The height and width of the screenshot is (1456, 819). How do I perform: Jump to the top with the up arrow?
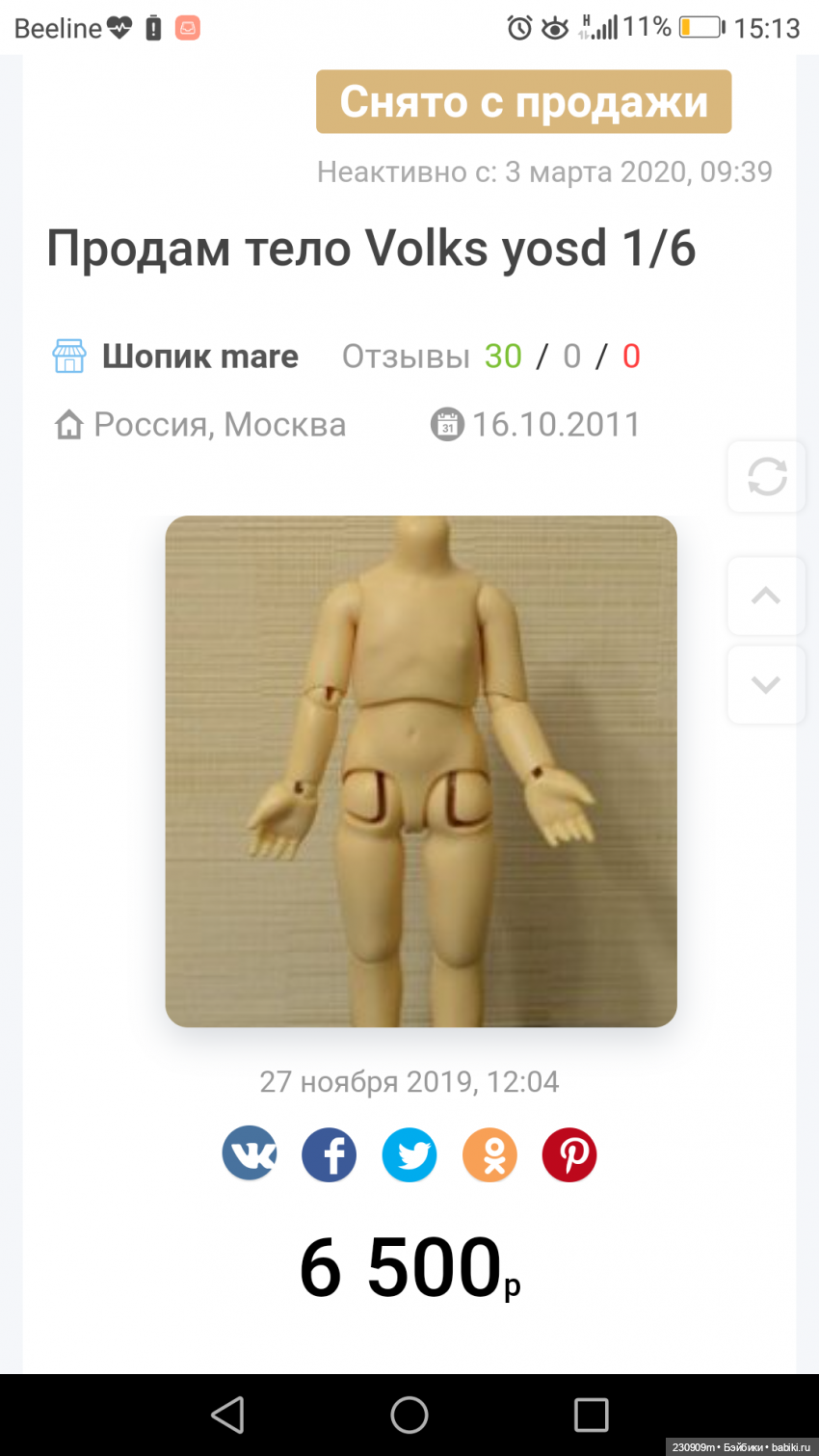click(766, 596)
